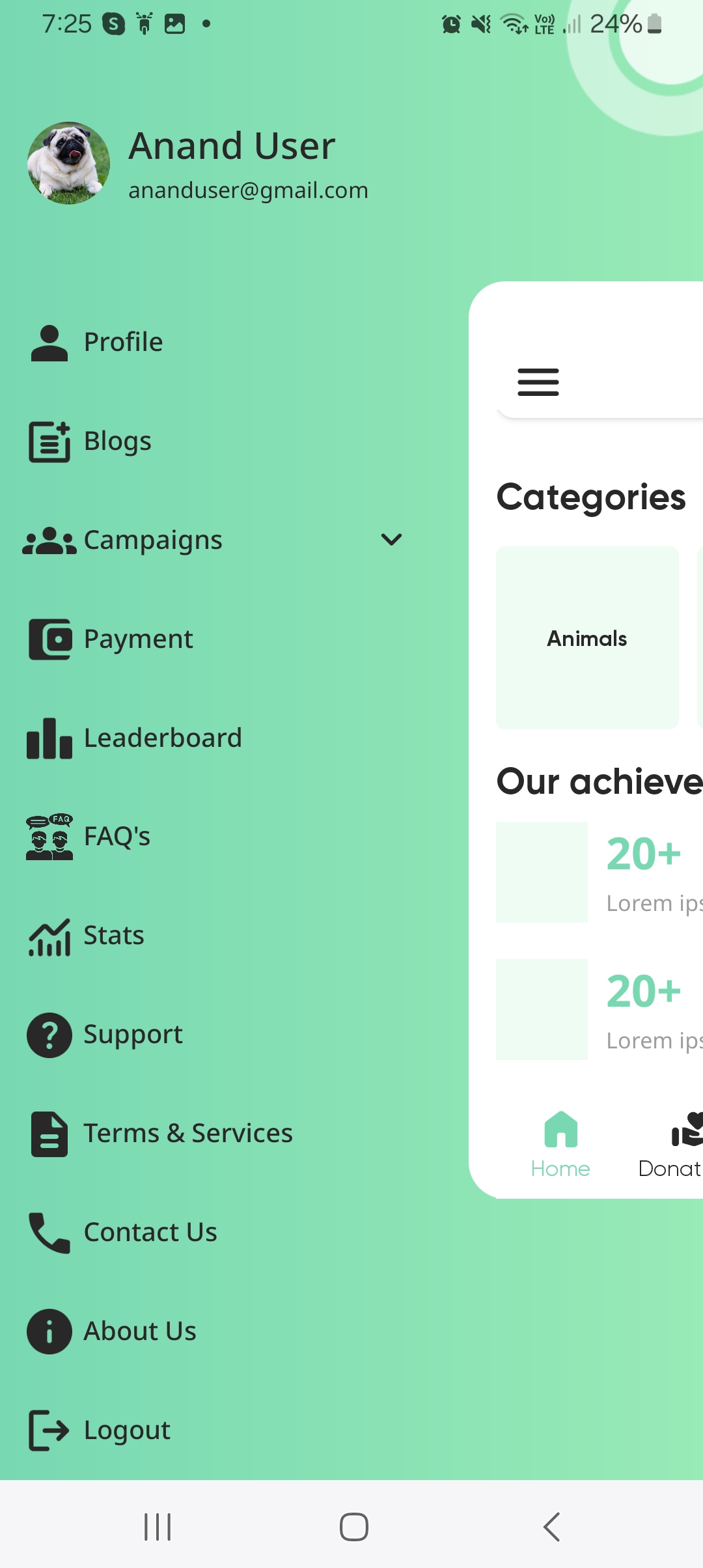Open FAQ's page

[117, 837]
